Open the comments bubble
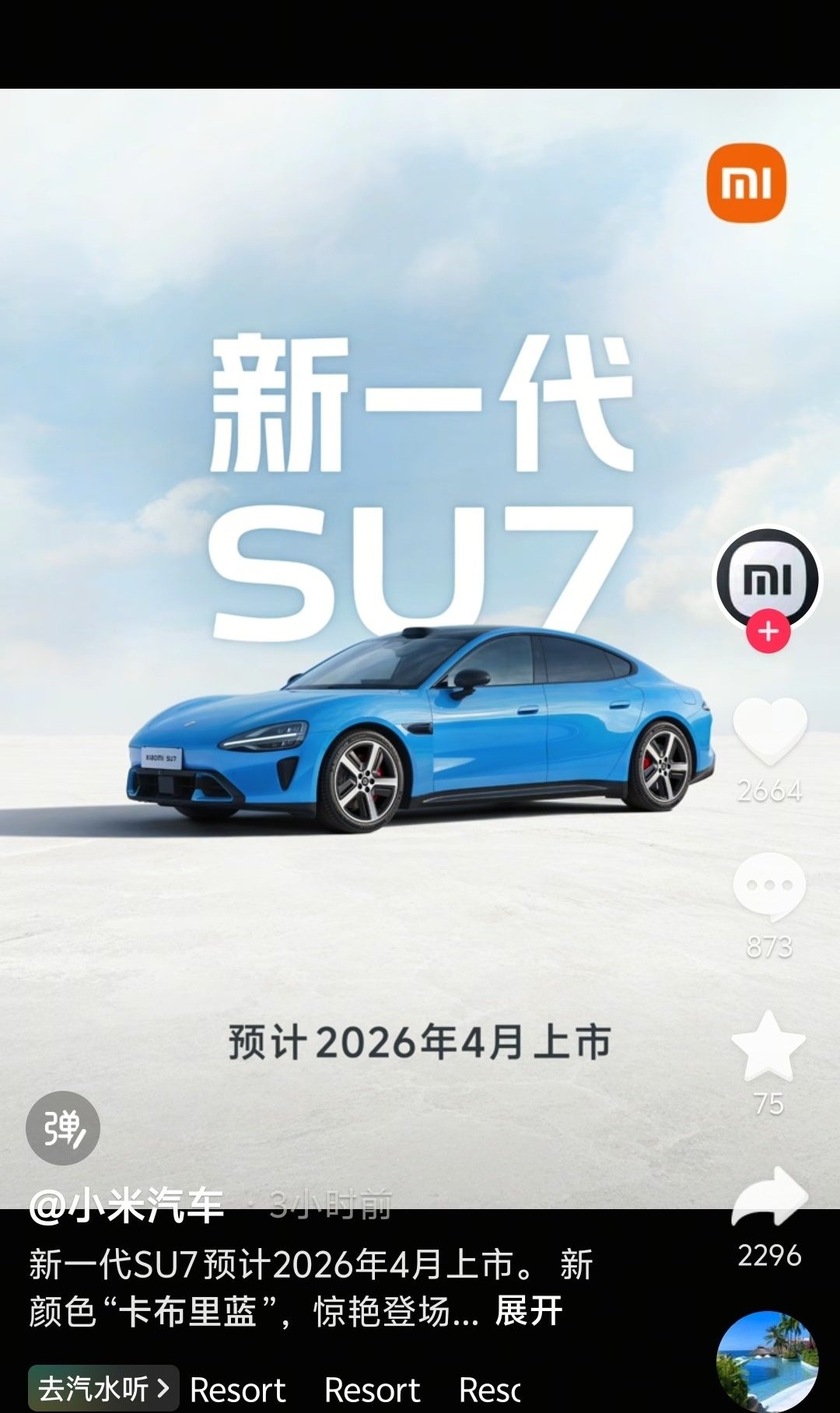Screen dimensions: 840x1413 pyautogui.click(x=769, y=886)
